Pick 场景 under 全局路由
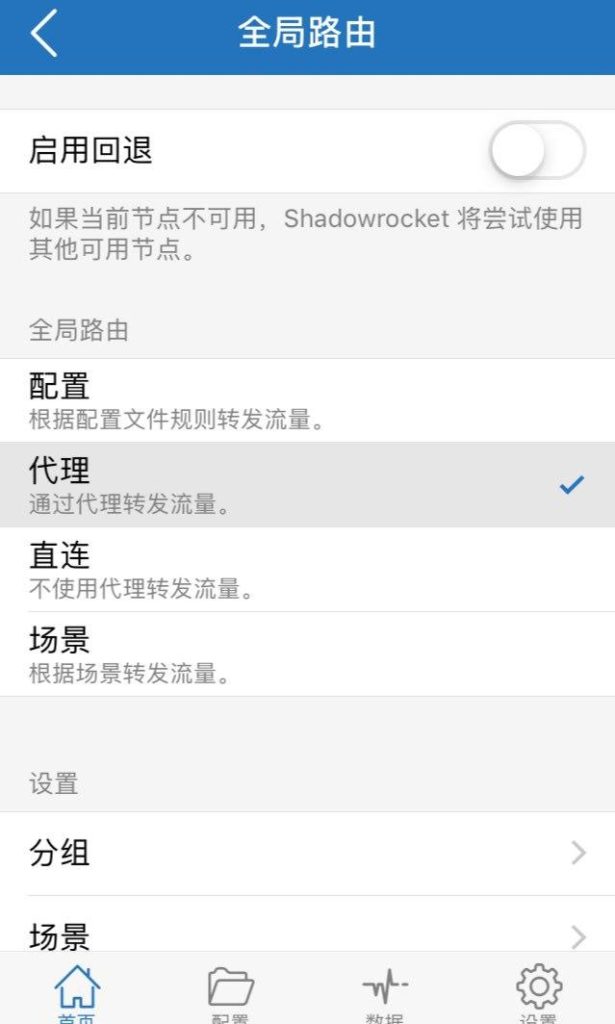The image size is (615, 1024). point(307,654)
